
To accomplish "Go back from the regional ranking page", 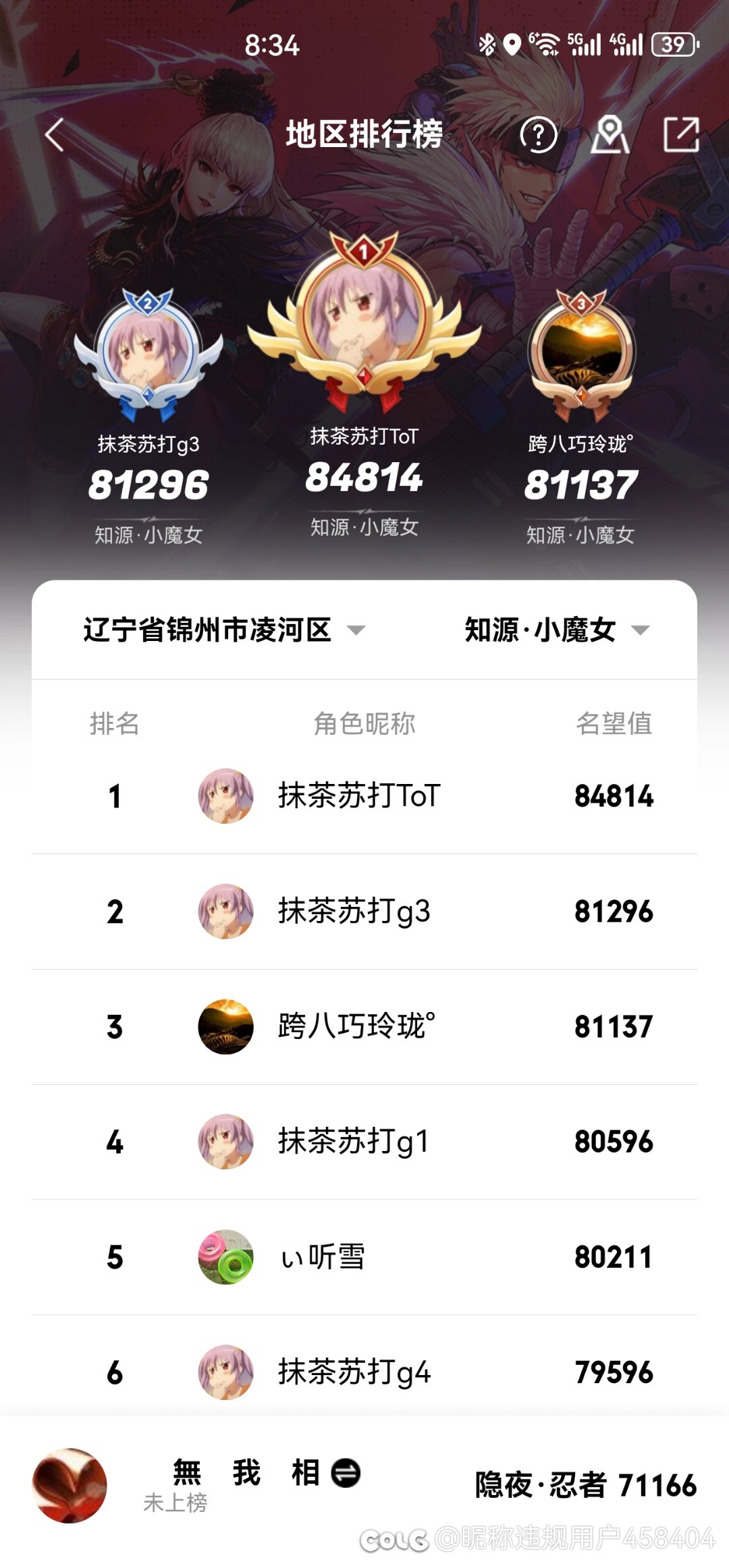I will pyautogui.click(x=55, y=135).
